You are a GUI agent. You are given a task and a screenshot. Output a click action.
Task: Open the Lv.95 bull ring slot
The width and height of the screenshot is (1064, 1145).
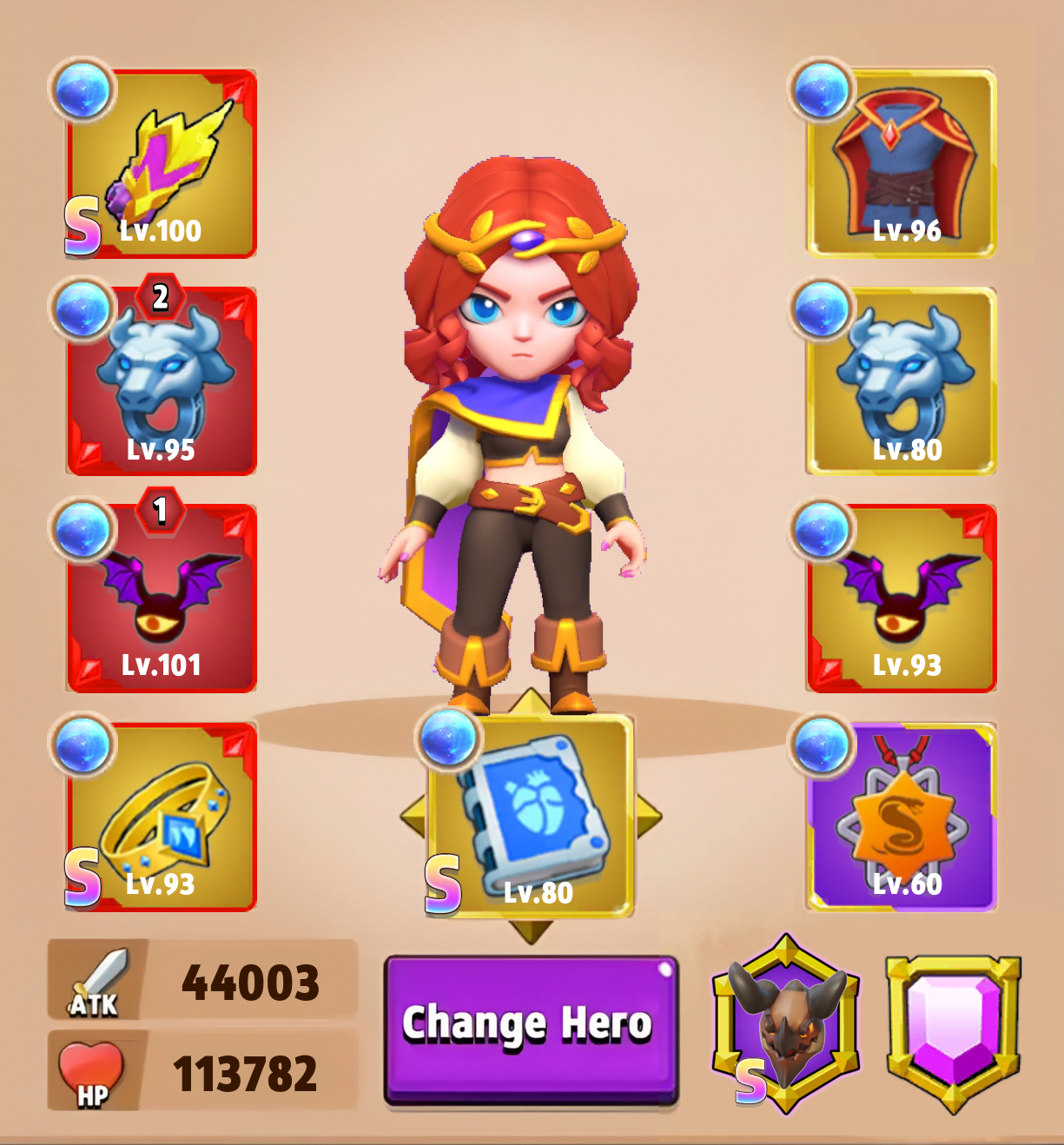(162, 382)
